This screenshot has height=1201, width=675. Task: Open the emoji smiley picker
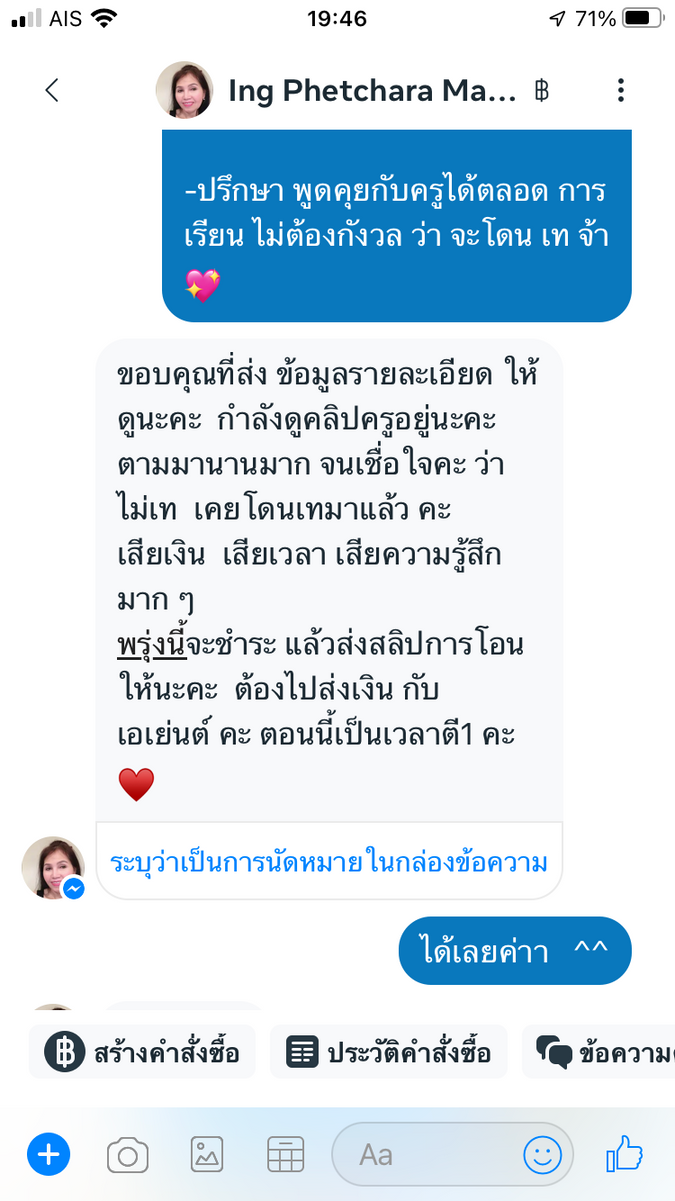pyautogui.click(x=543, y=1156)
